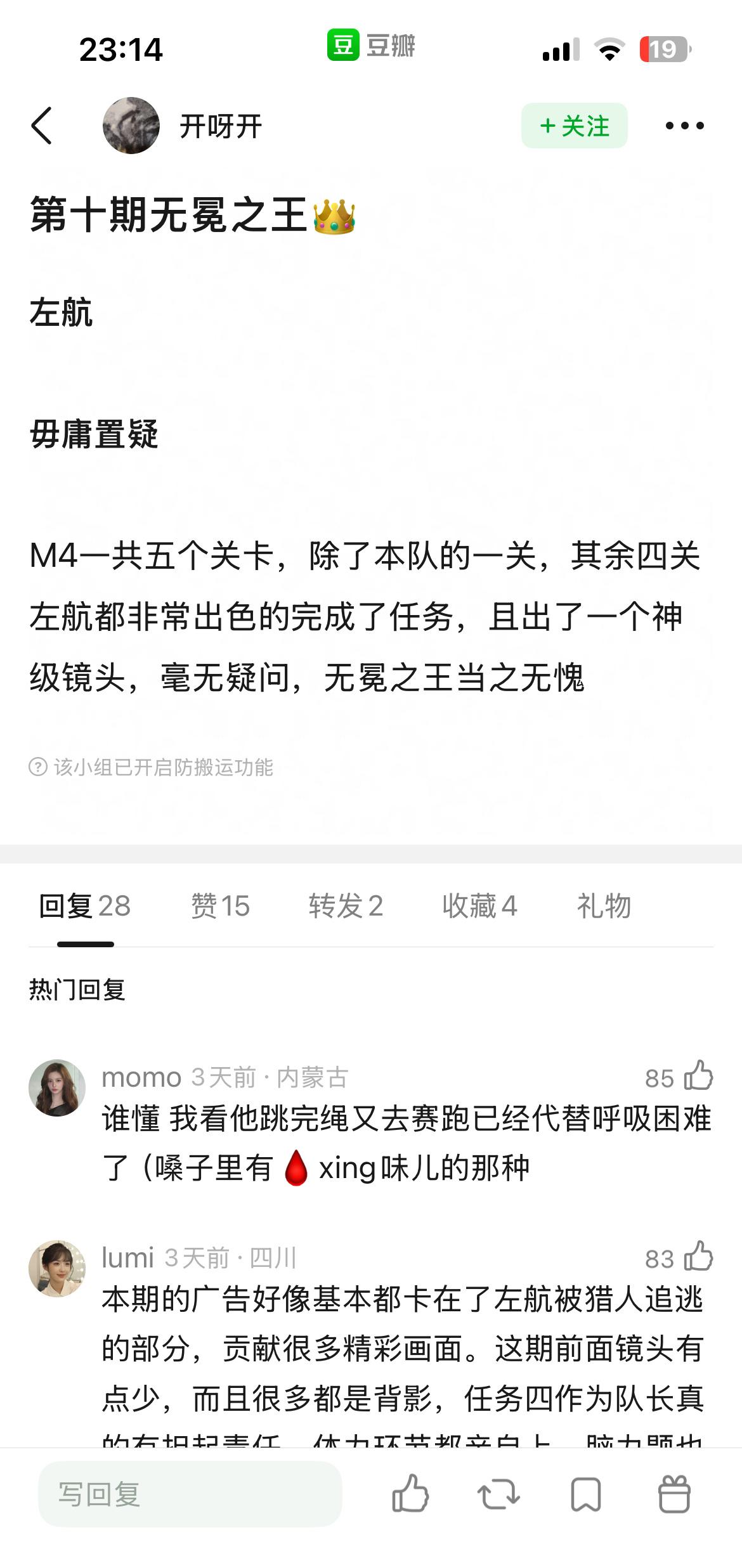Like this post from bottom bar
This screenshot has width=742, height=1568.
(x=410, y=1494)
